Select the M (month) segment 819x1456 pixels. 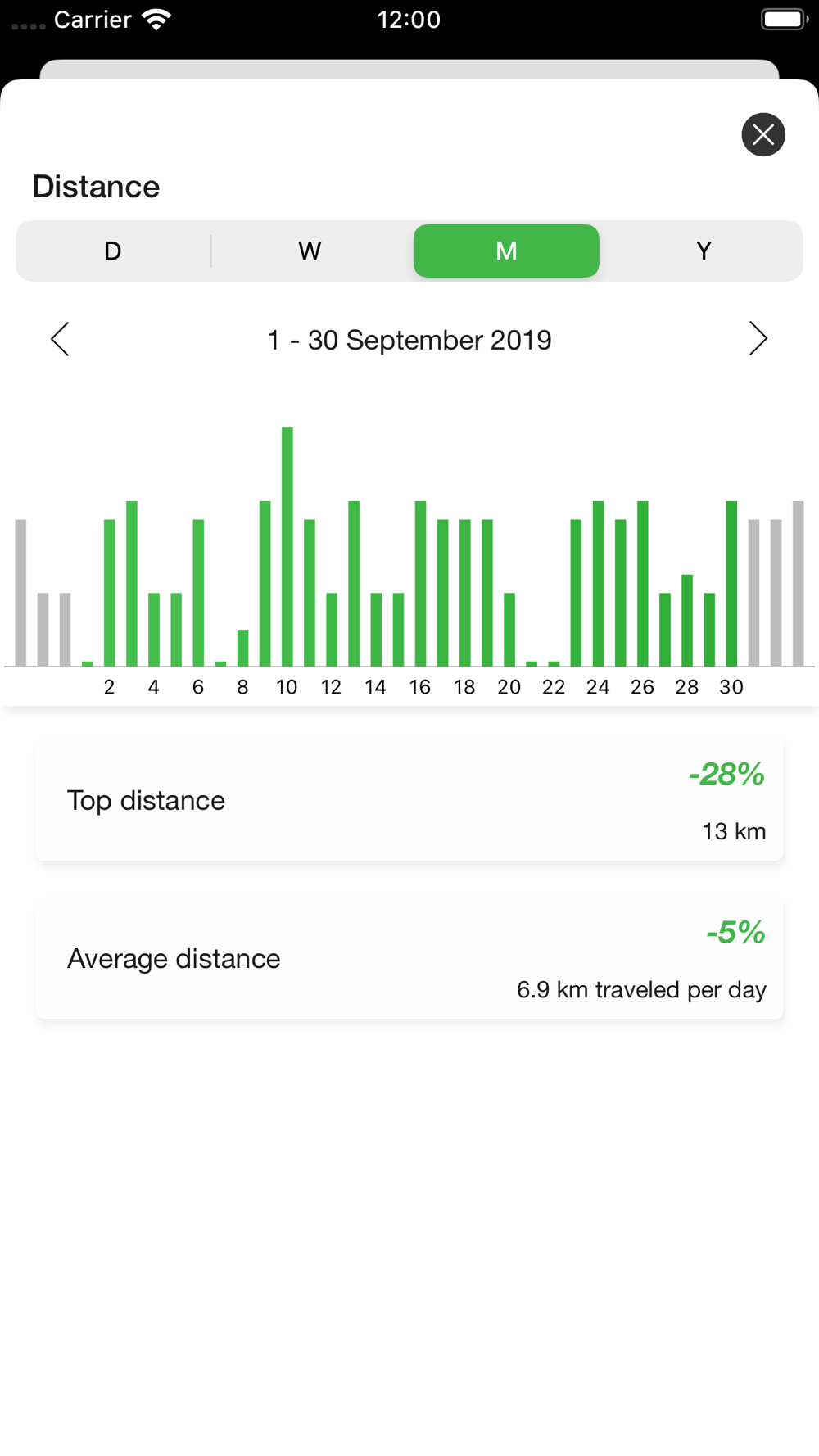point(506,251)
